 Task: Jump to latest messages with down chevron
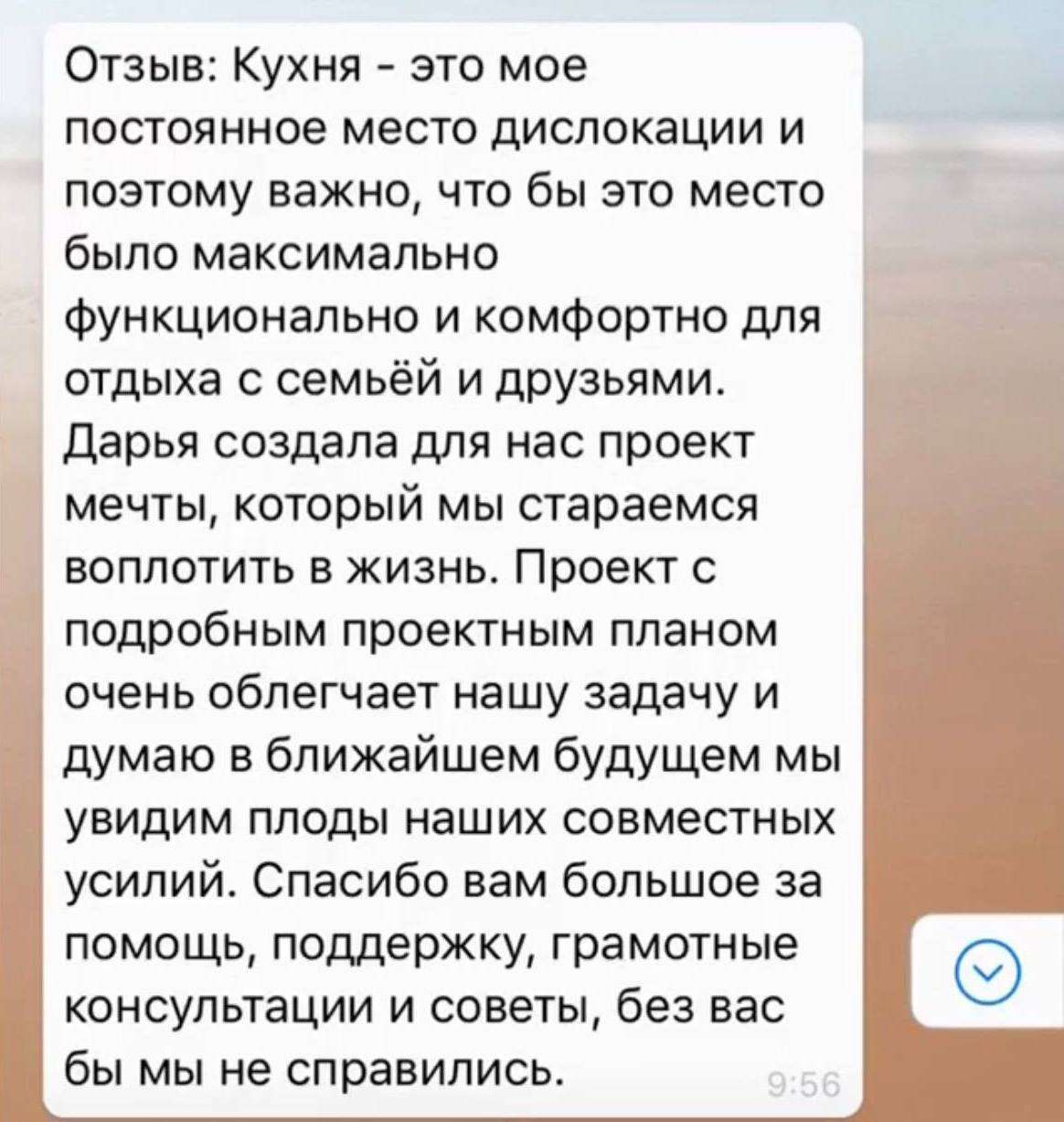click(988, 970)
